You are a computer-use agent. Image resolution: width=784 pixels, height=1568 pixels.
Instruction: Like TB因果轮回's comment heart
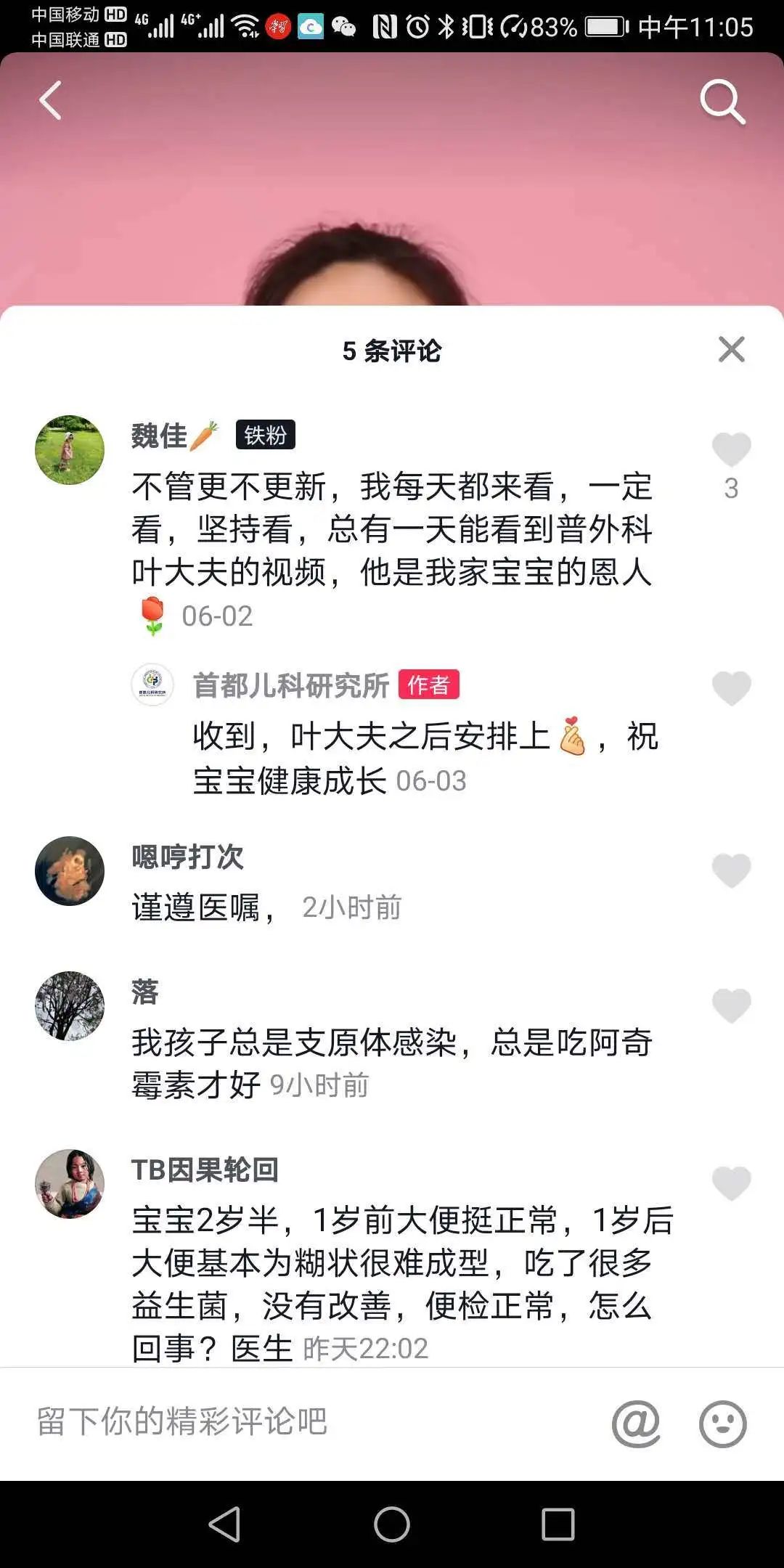733,1177
